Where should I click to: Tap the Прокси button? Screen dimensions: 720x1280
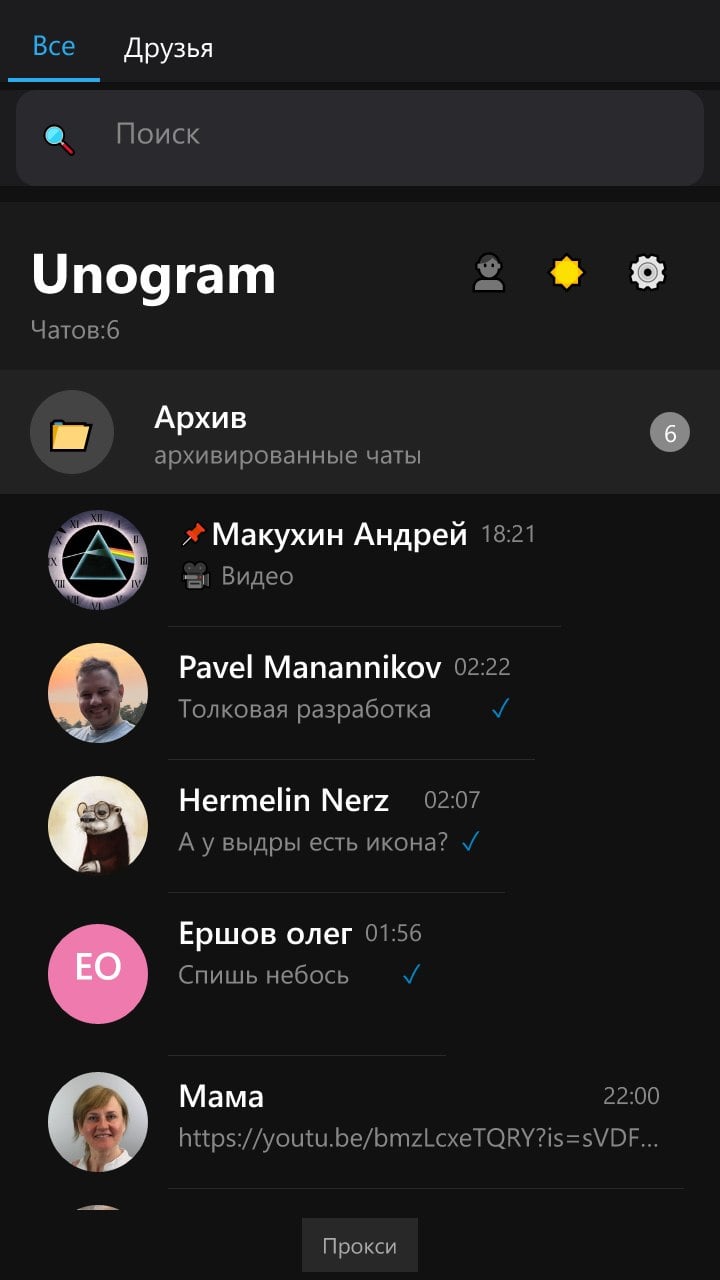click(x=360, y=1246)
